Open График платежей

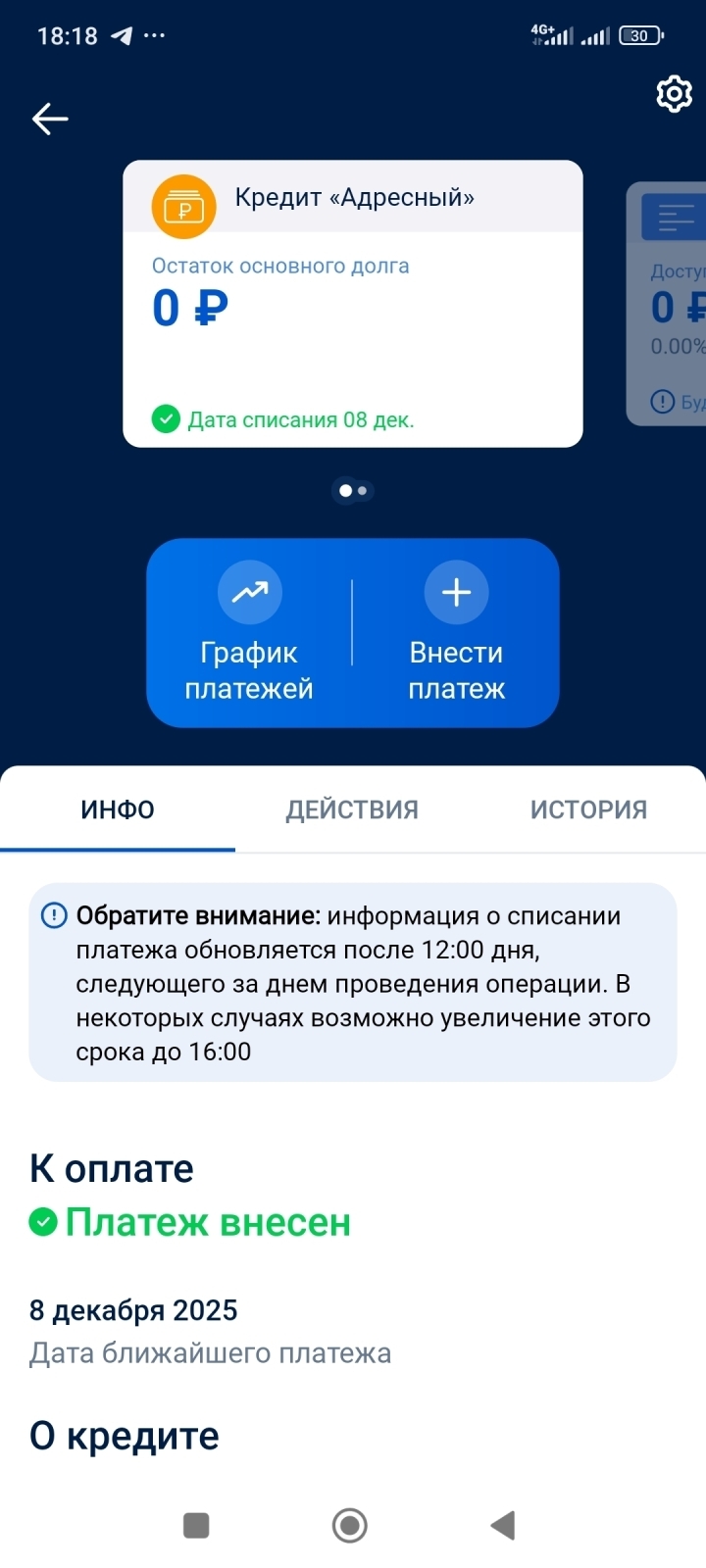(x=249, y=633)
